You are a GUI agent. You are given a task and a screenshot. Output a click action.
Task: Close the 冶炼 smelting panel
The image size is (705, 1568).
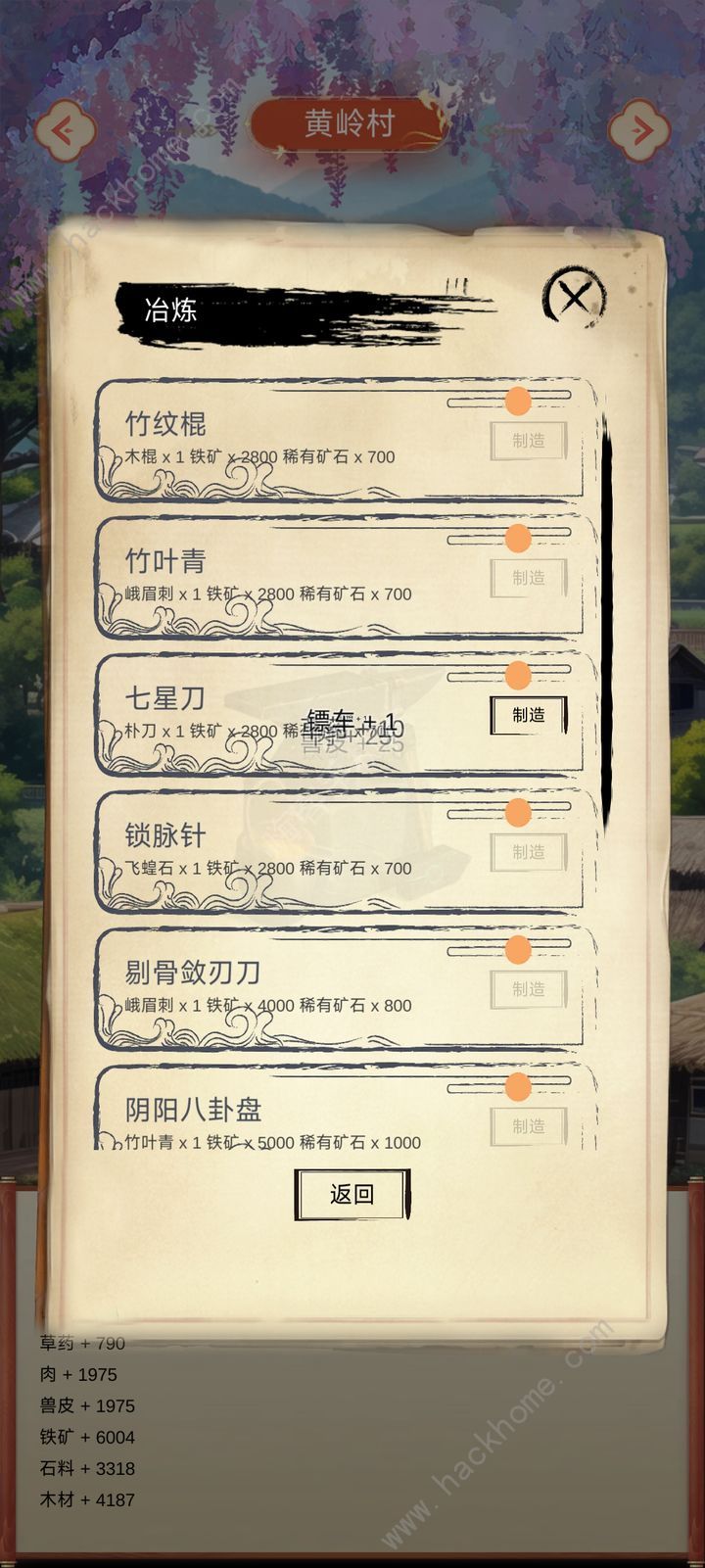575,297
